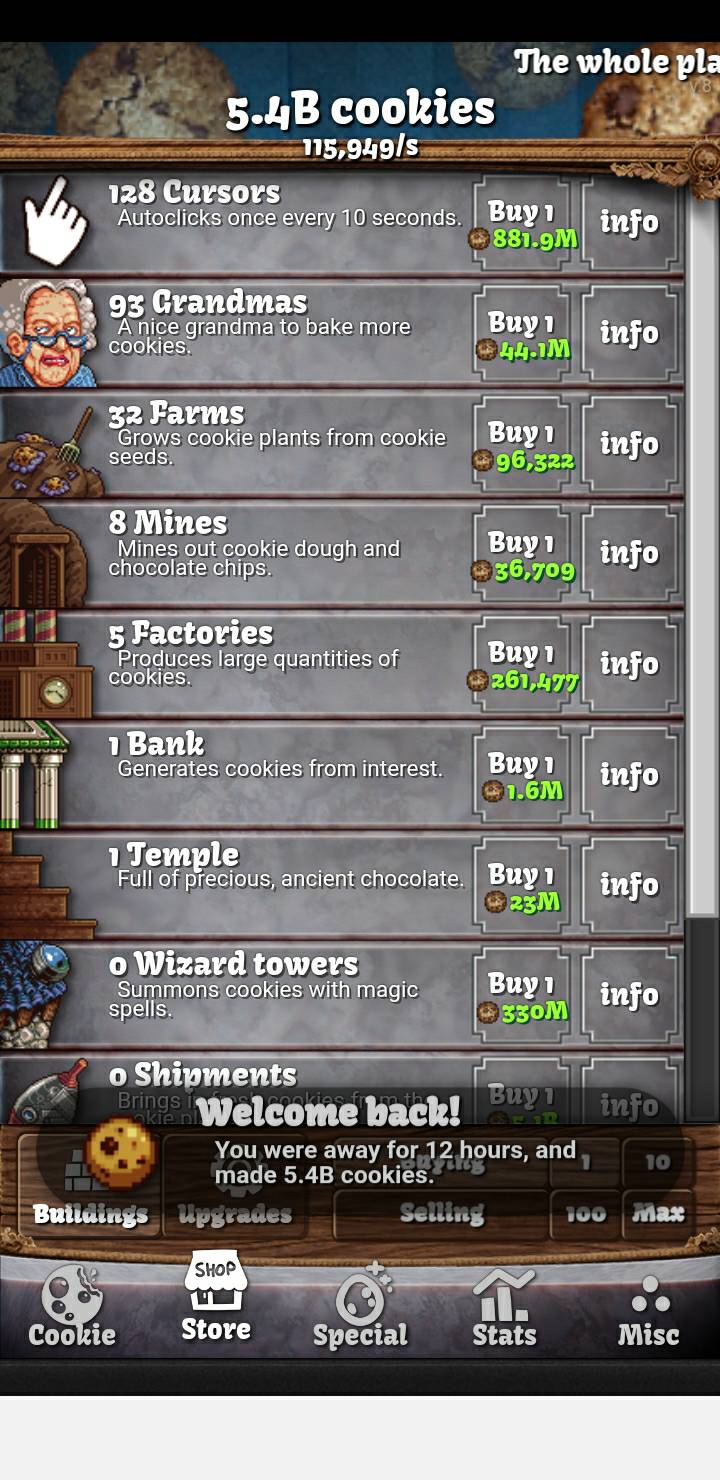Open info for Mines
Image resolution: width=720 pixels, height=1480 pixels.
pos(629,555)
